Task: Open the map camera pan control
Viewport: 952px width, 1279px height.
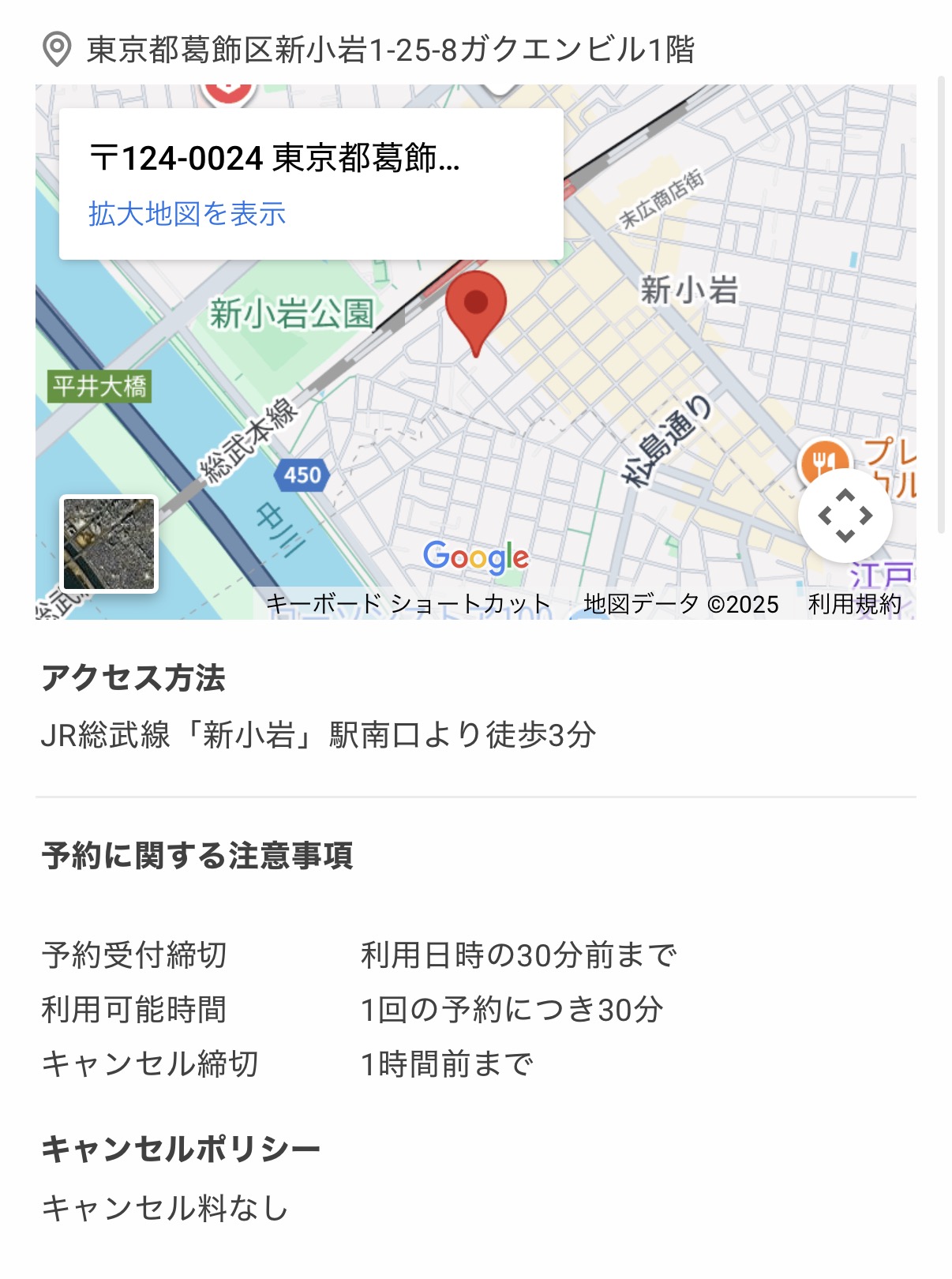Action: [x=845, y=516]
